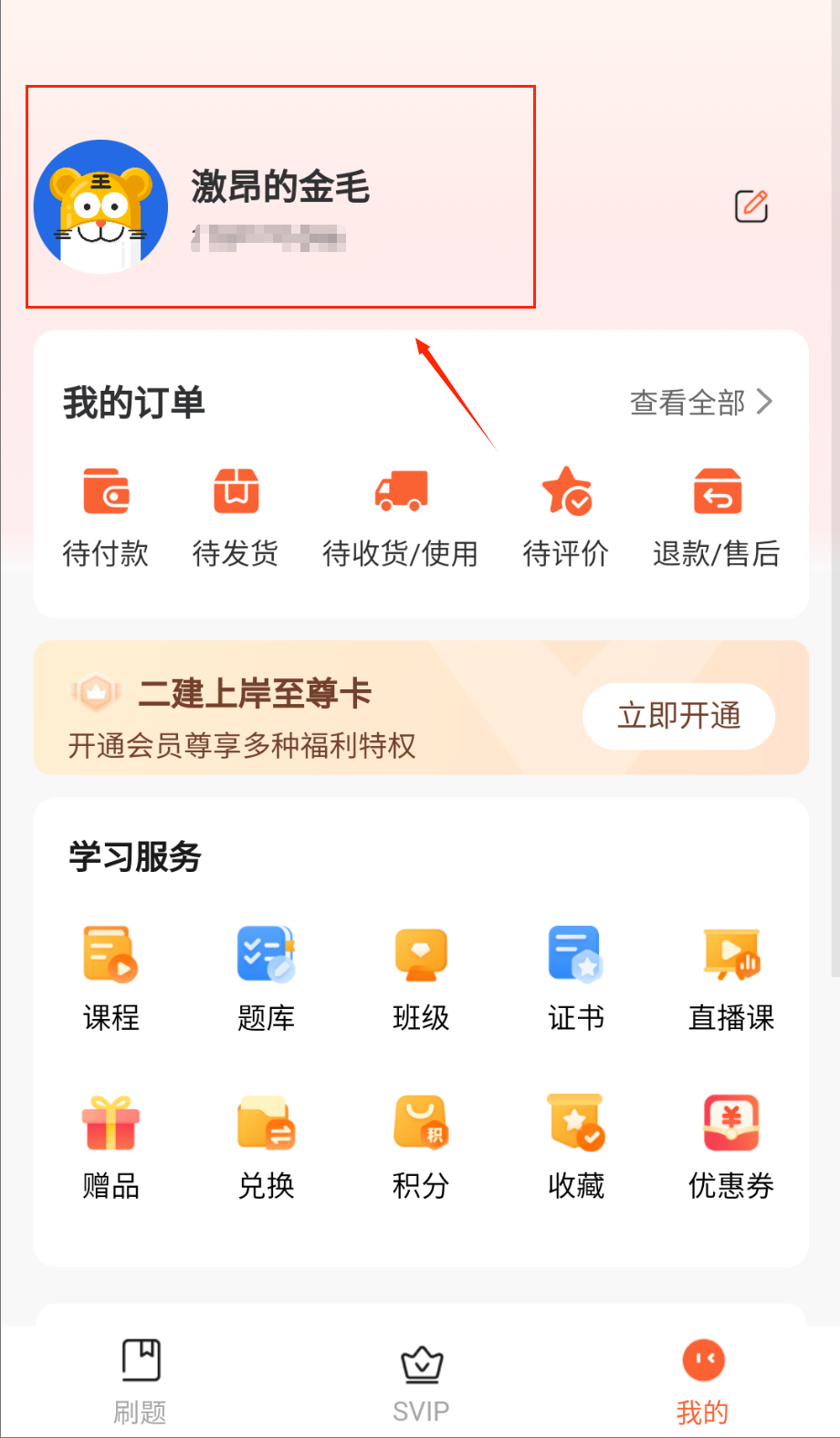
Task: Check 待发货 orders awaiting shipment
Action: 236,515
